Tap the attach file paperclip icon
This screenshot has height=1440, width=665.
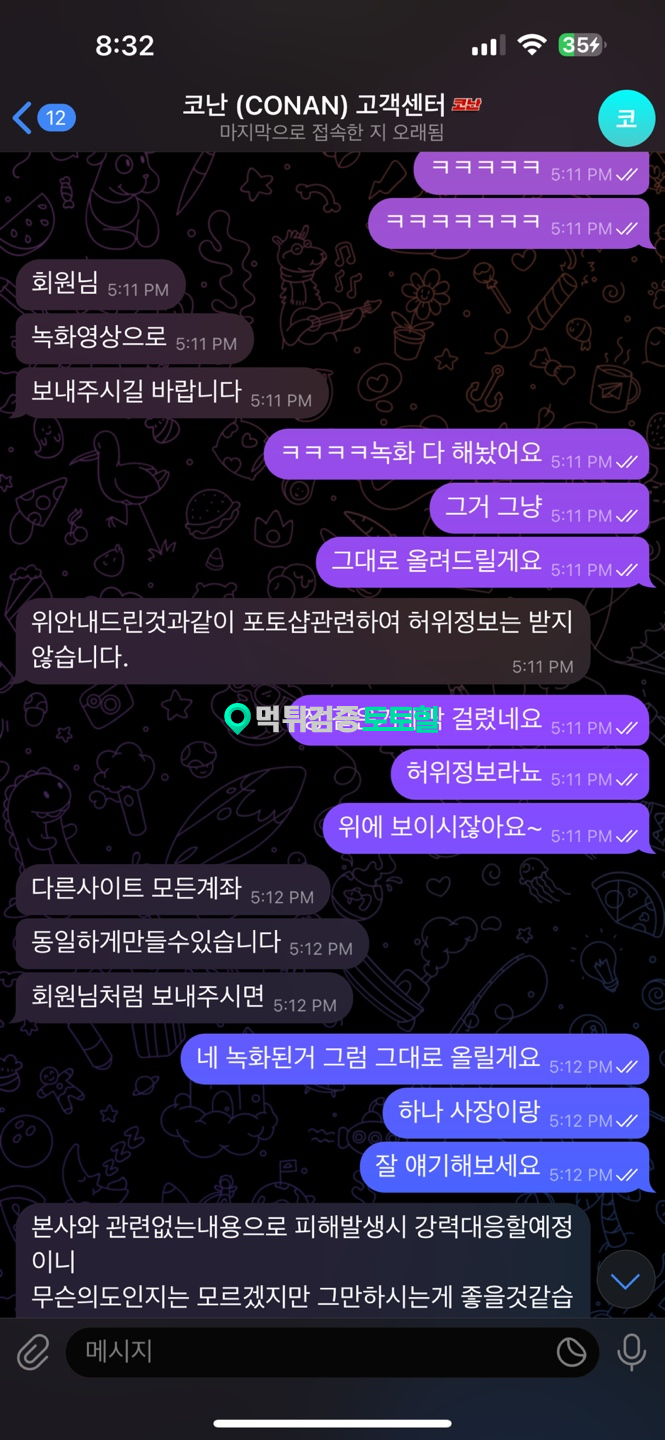click(33, 1353)
